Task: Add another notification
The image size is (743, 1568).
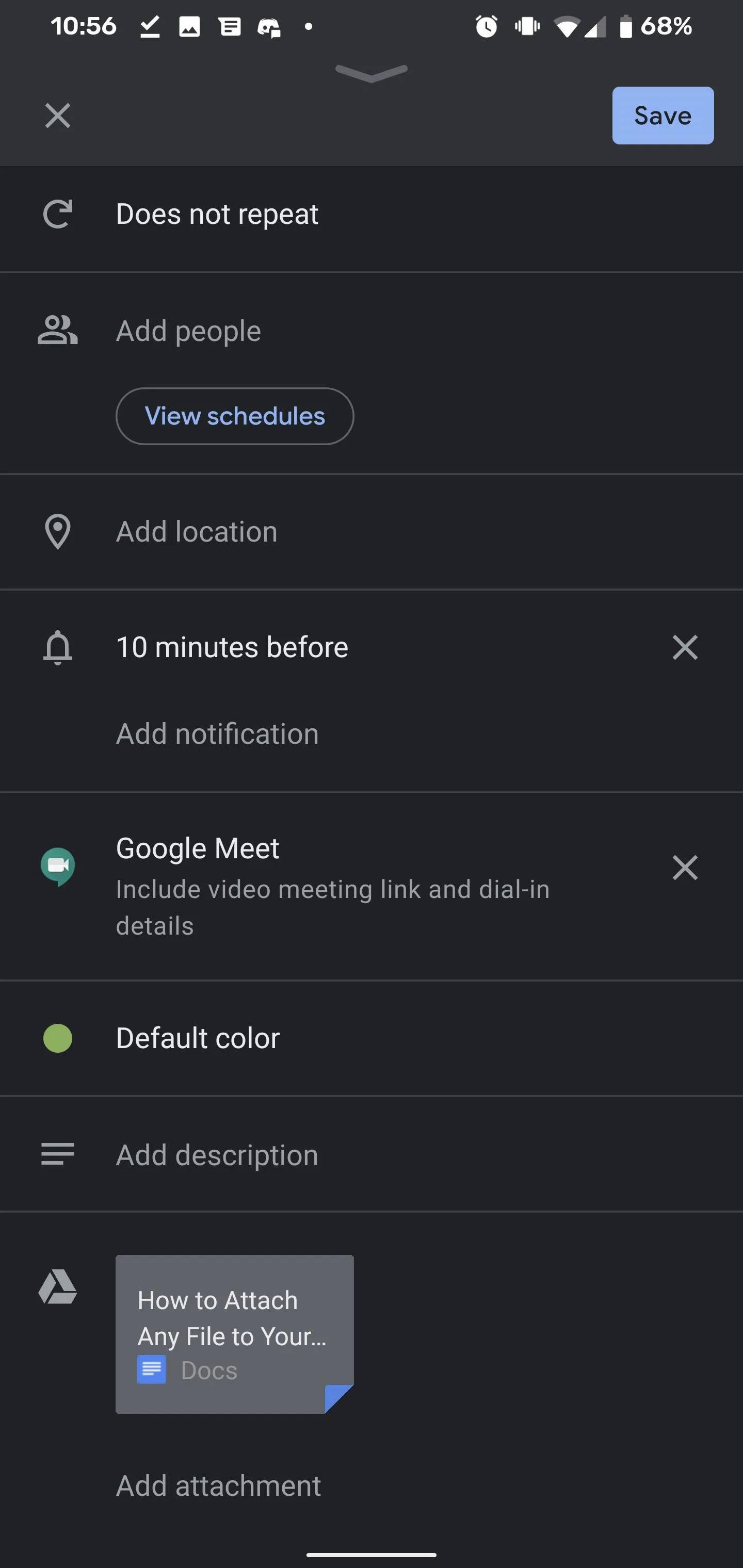Action: (217, 733)
